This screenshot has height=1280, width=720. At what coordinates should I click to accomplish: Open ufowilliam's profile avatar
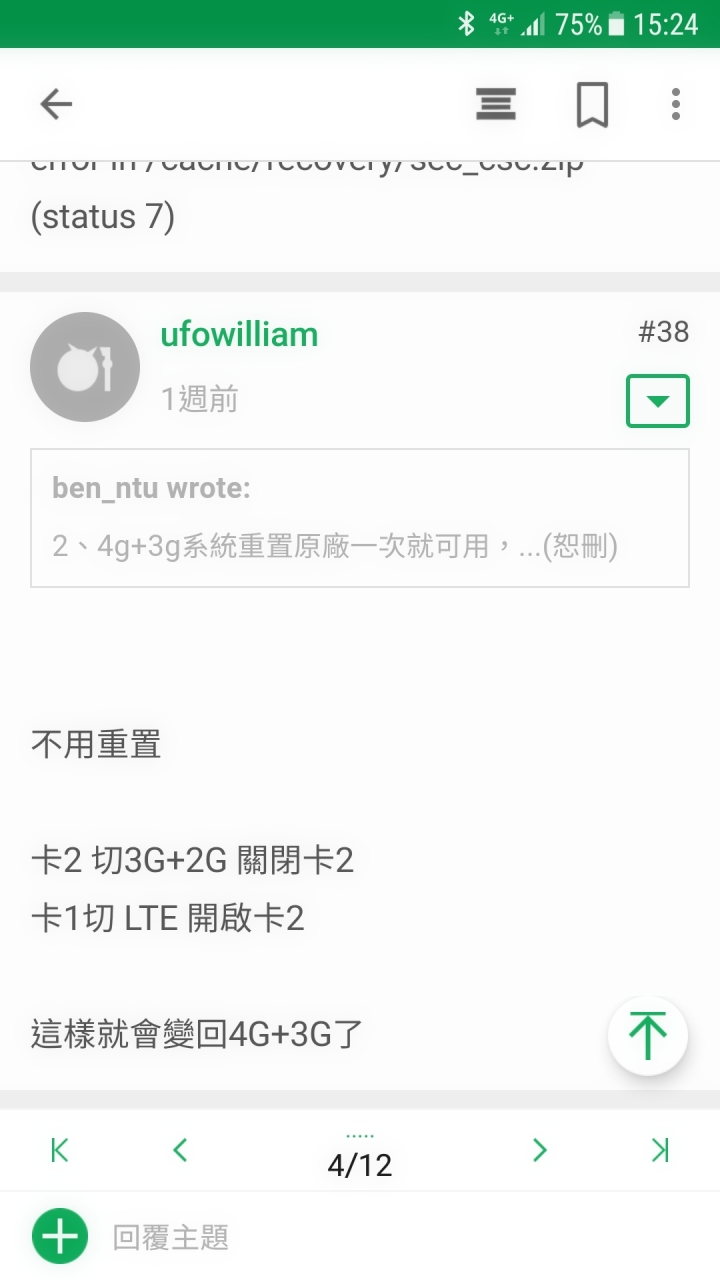pyautogui.click(x=85, y=367)
